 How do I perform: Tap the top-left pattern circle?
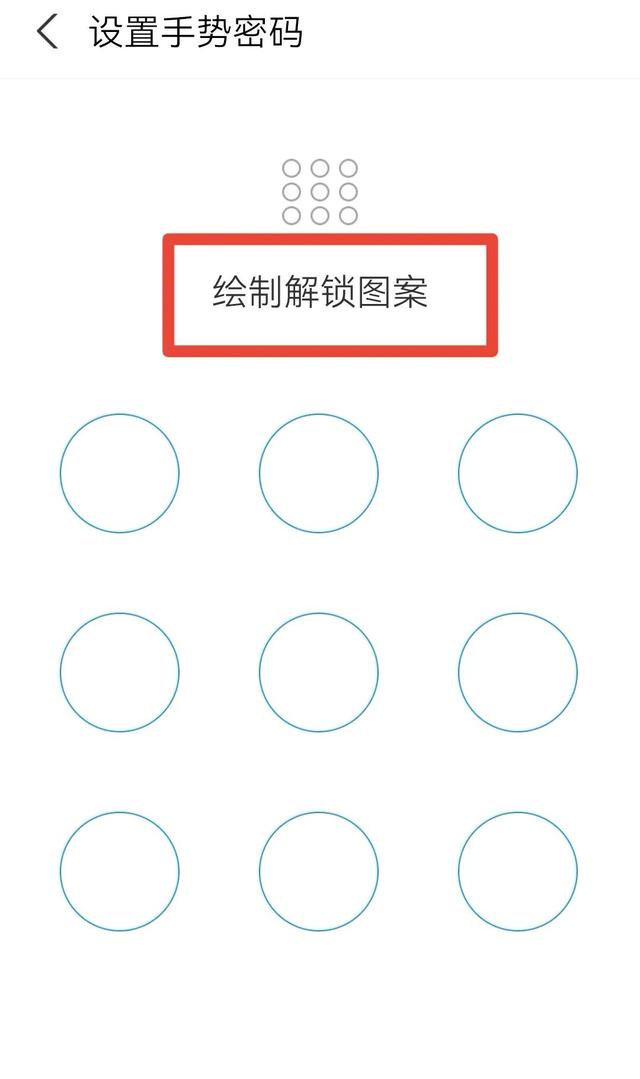point(120,473)
